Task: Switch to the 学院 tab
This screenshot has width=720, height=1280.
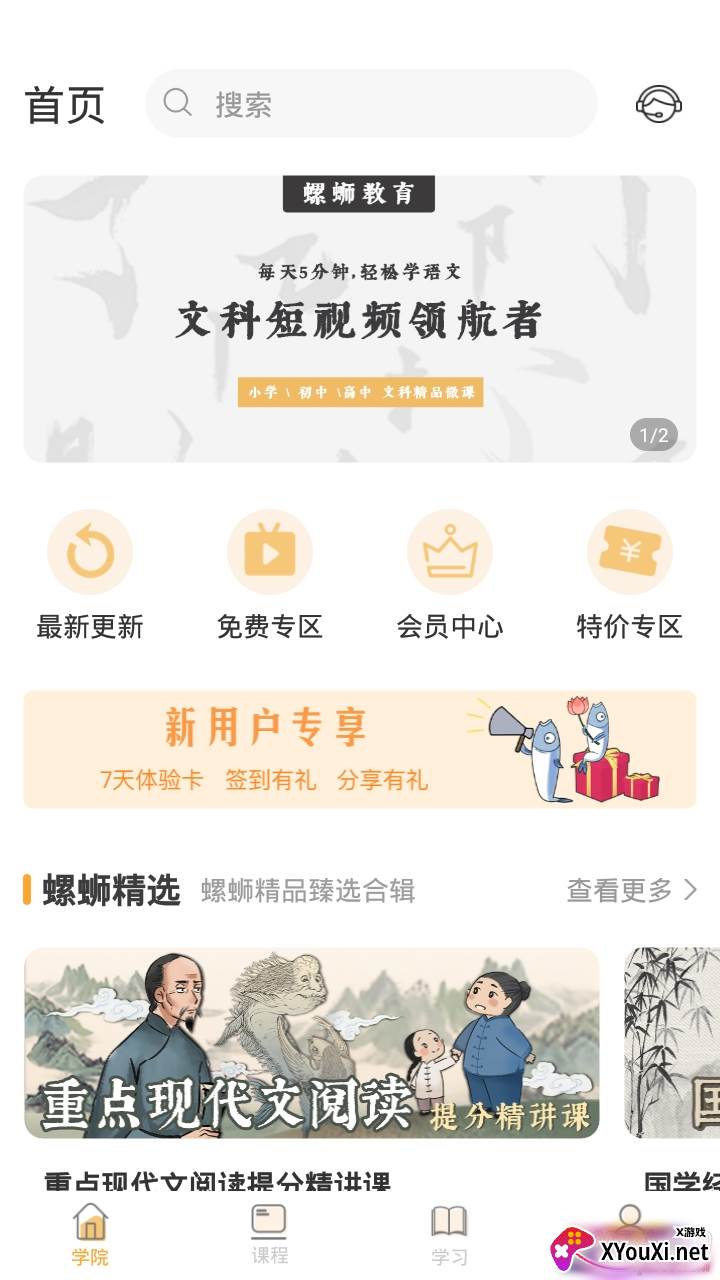Action: [x=90, y=1235]
